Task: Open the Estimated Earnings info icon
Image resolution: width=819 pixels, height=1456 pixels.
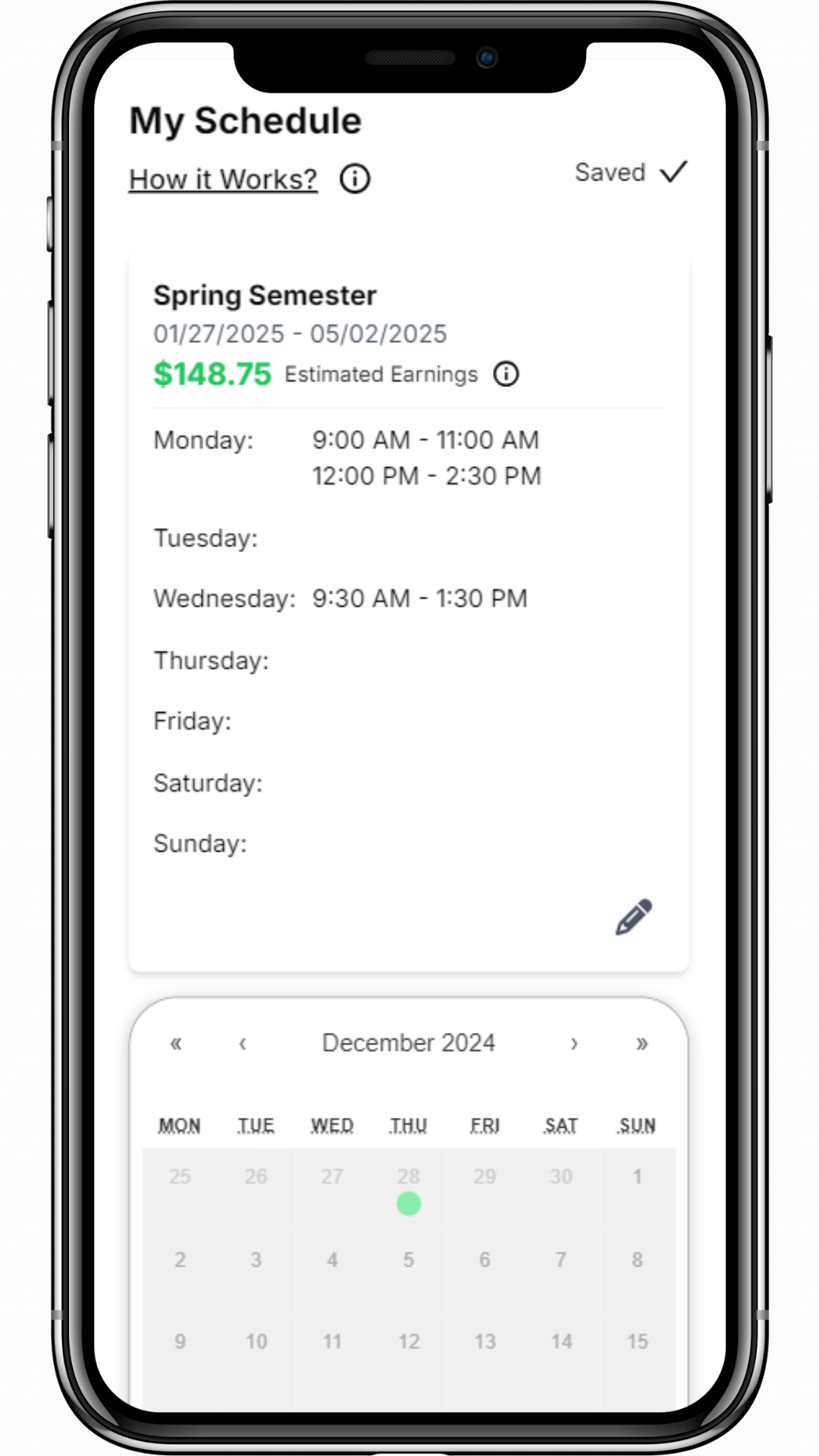Action: [x=506, y=374]
